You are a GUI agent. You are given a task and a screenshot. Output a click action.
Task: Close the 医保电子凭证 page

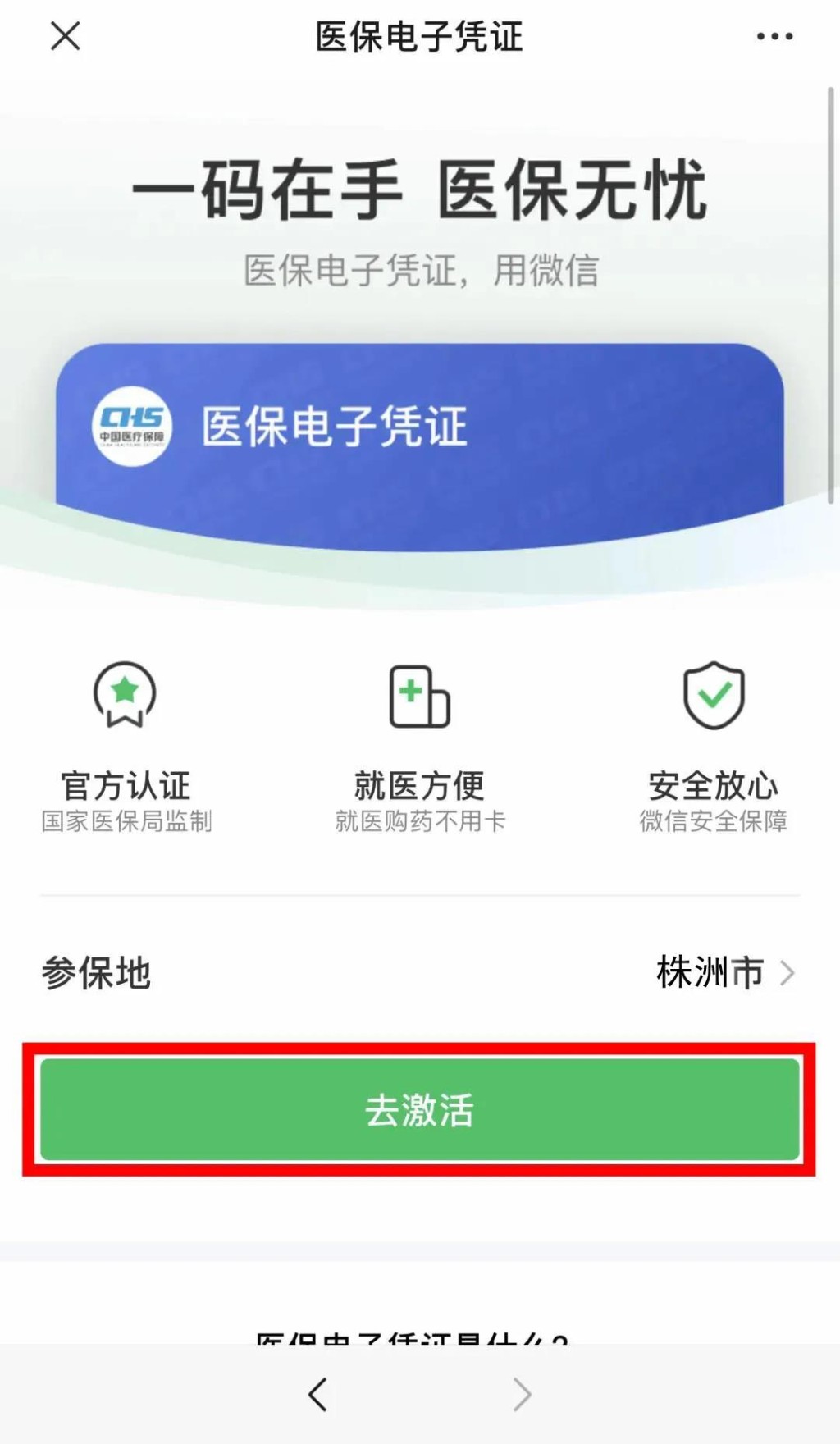tap(65, 36)
